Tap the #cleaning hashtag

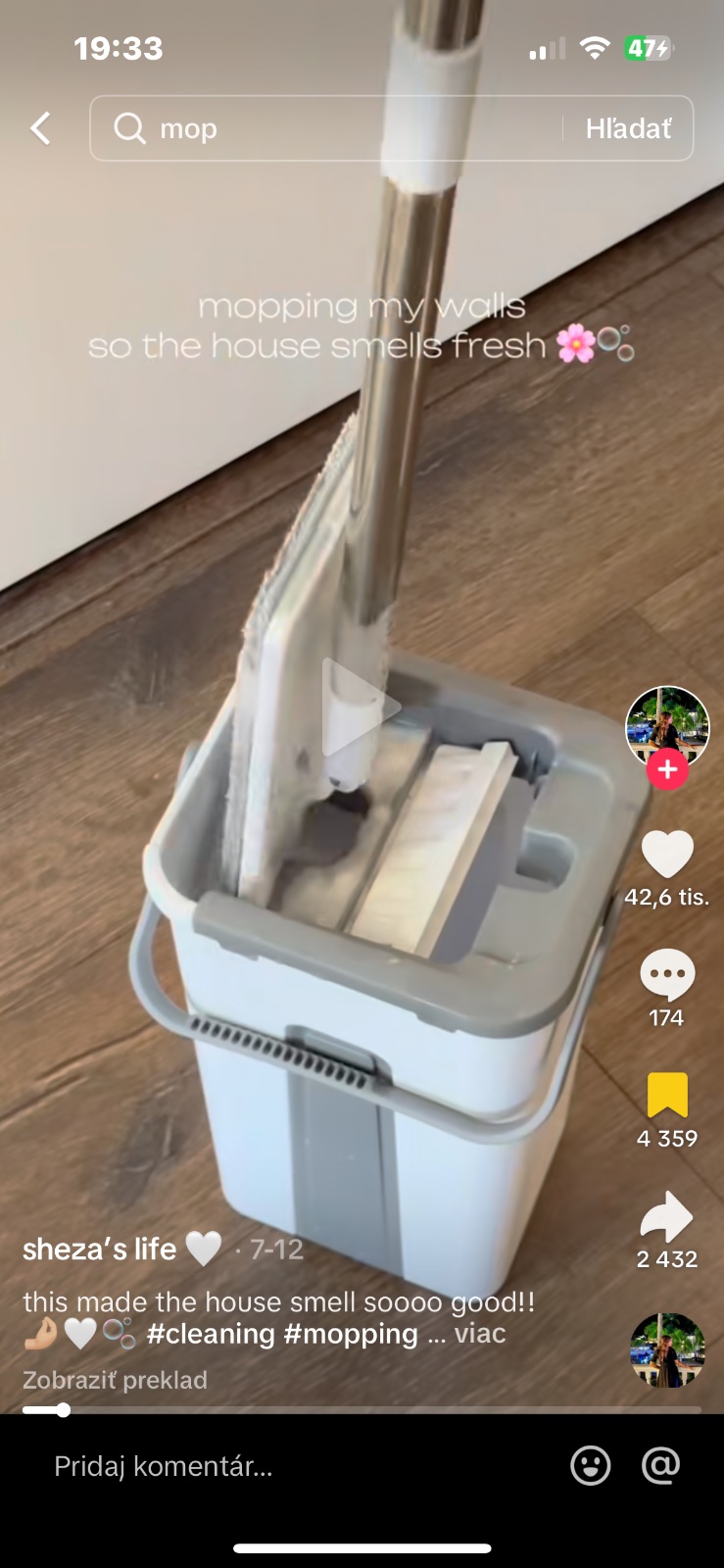coord(211,1334)
